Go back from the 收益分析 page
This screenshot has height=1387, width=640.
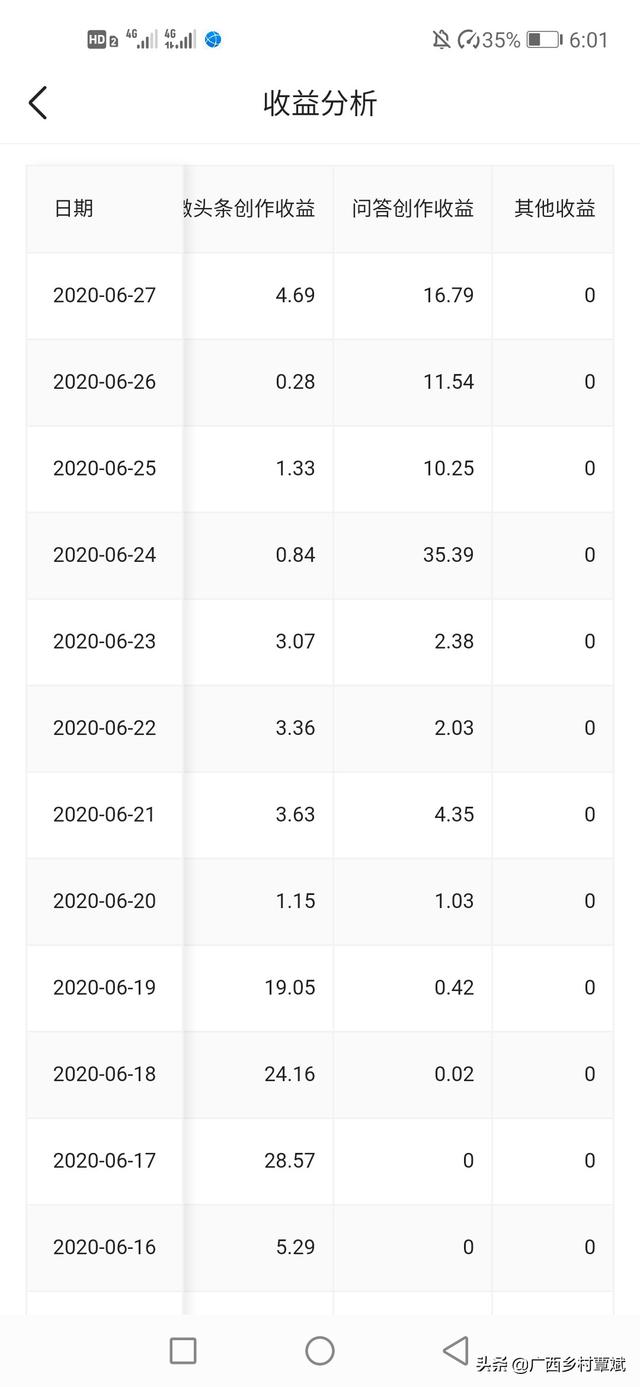38,103
